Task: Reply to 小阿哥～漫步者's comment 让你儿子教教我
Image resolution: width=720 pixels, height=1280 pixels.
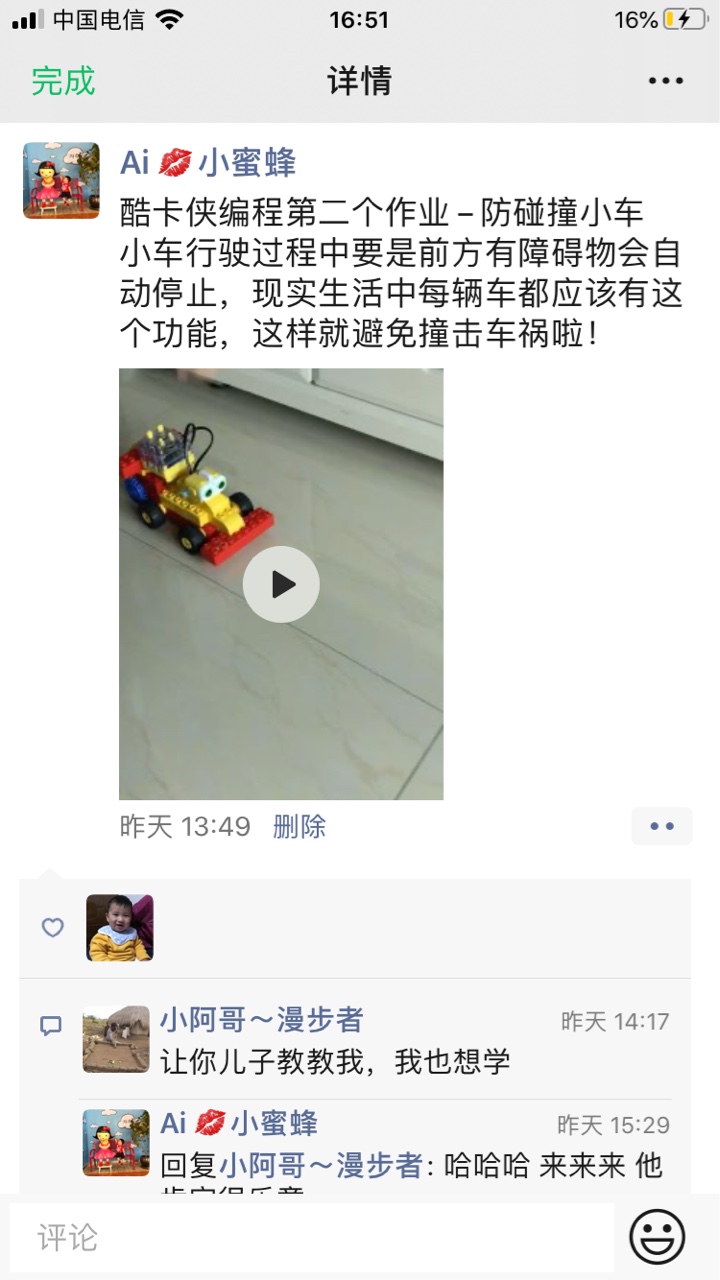Action: click(336, 1062)
